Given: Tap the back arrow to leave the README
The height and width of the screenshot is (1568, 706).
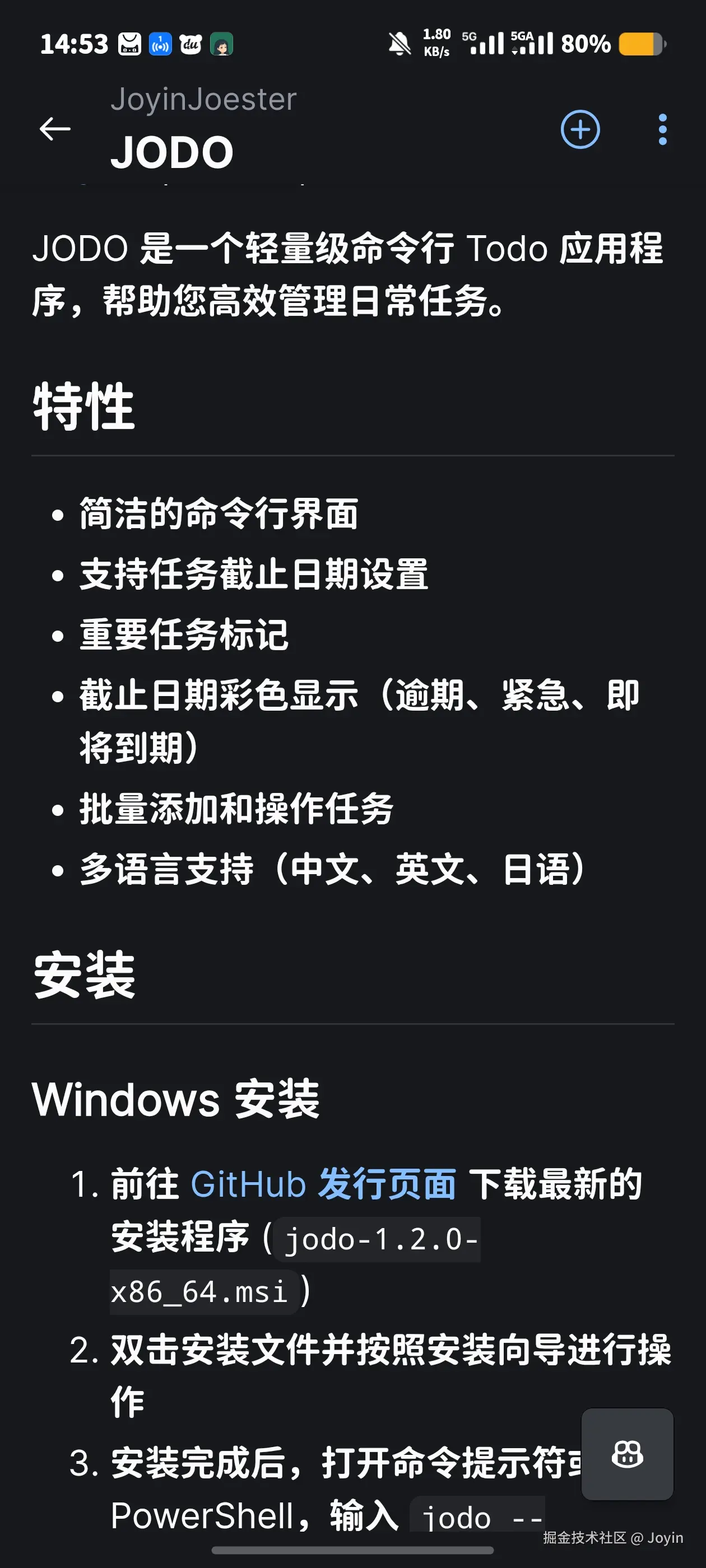Looking at the screenshot, I should pos(54,128).
